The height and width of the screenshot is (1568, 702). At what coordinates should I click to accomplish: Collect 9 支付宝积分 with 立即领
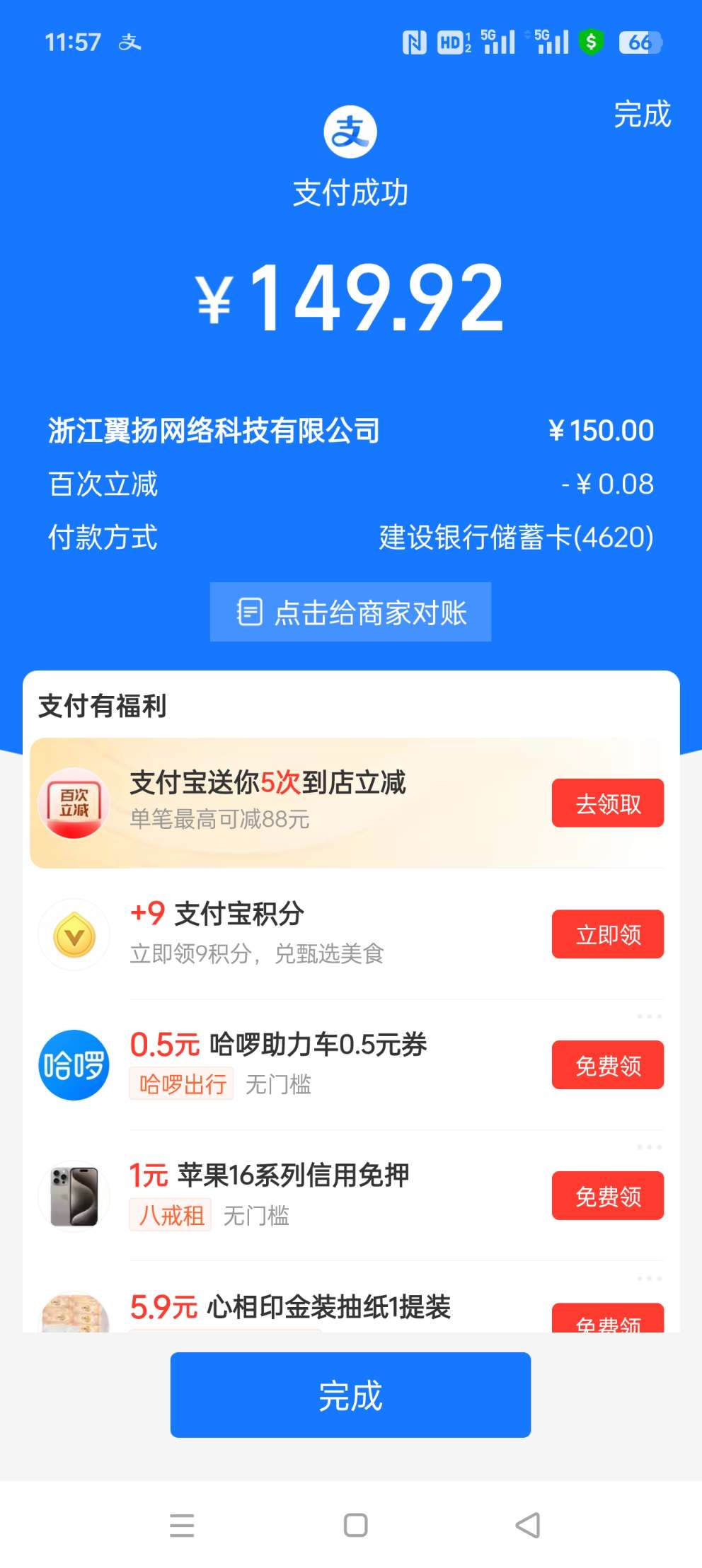607,934
